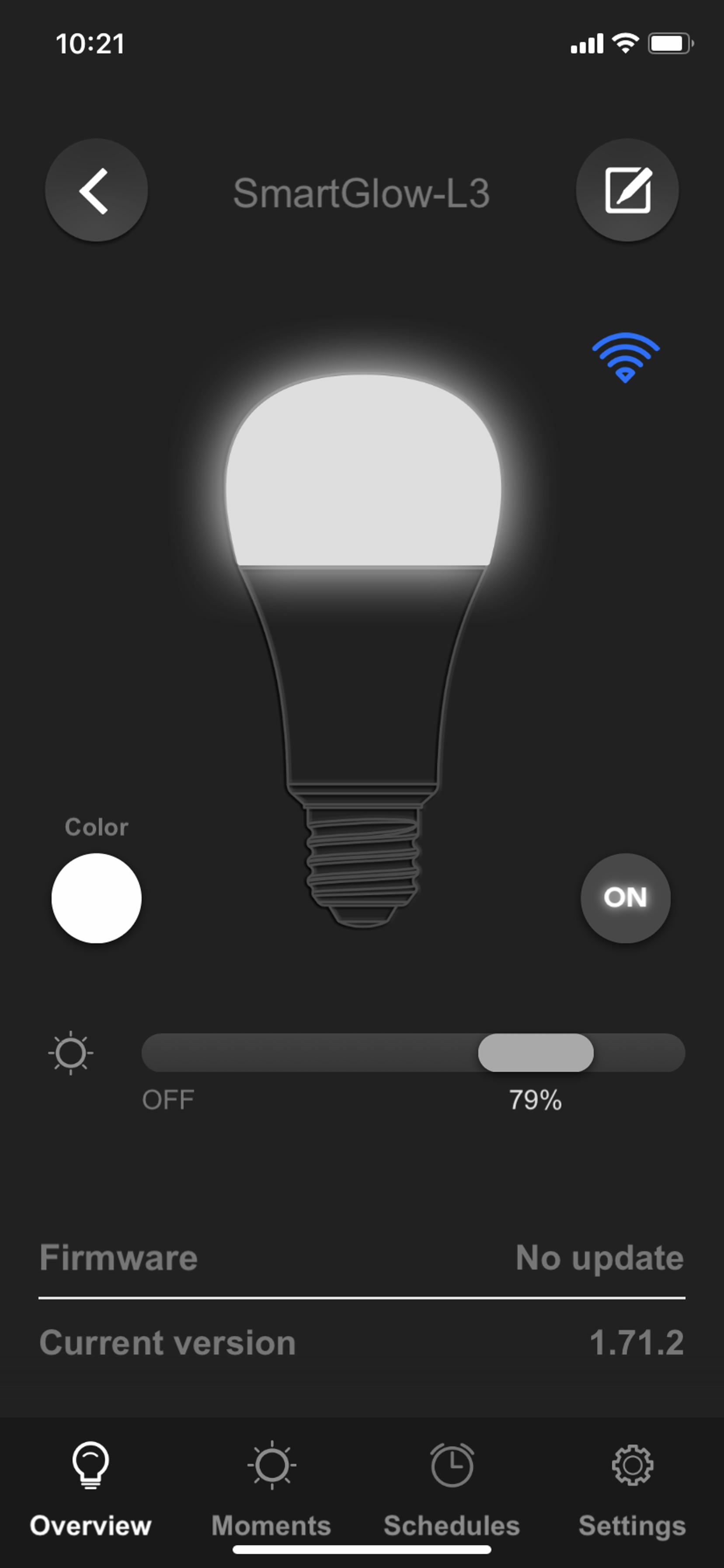The width and height of the screenshot is (724, 1568).
Task: Tap the brightness slider track
Action: [x=304, y=1053]
